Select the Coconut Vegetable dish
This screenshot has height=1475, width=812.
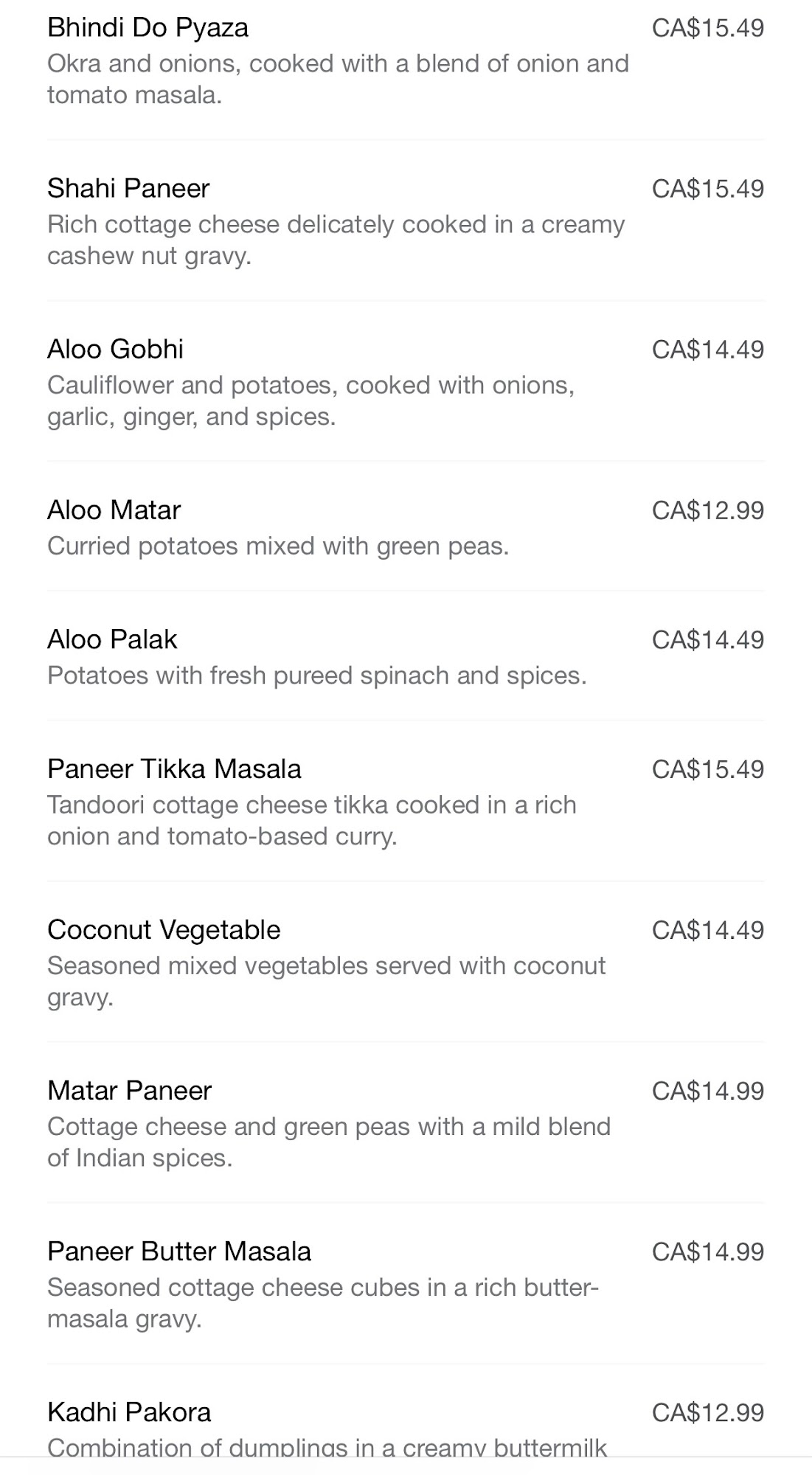pos(164,930)
